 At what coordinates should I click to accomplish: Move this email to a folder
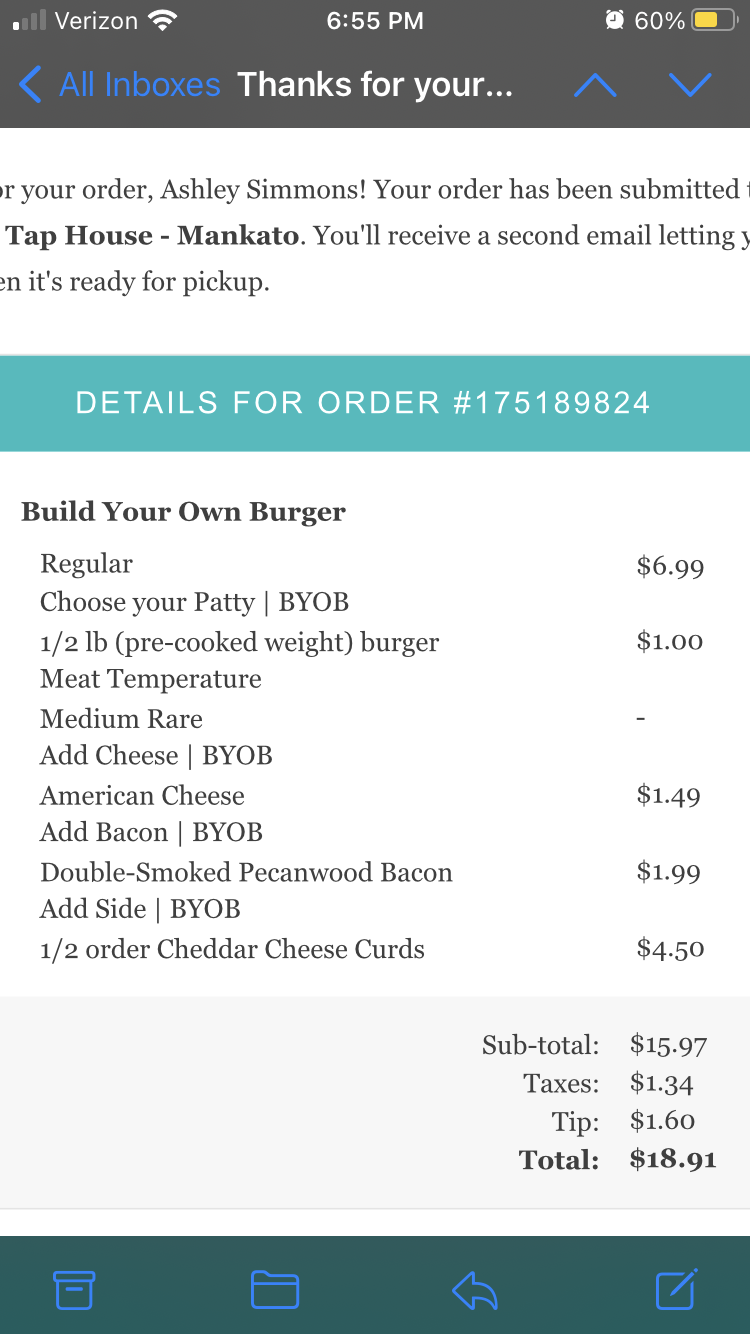coord(275,1290)
